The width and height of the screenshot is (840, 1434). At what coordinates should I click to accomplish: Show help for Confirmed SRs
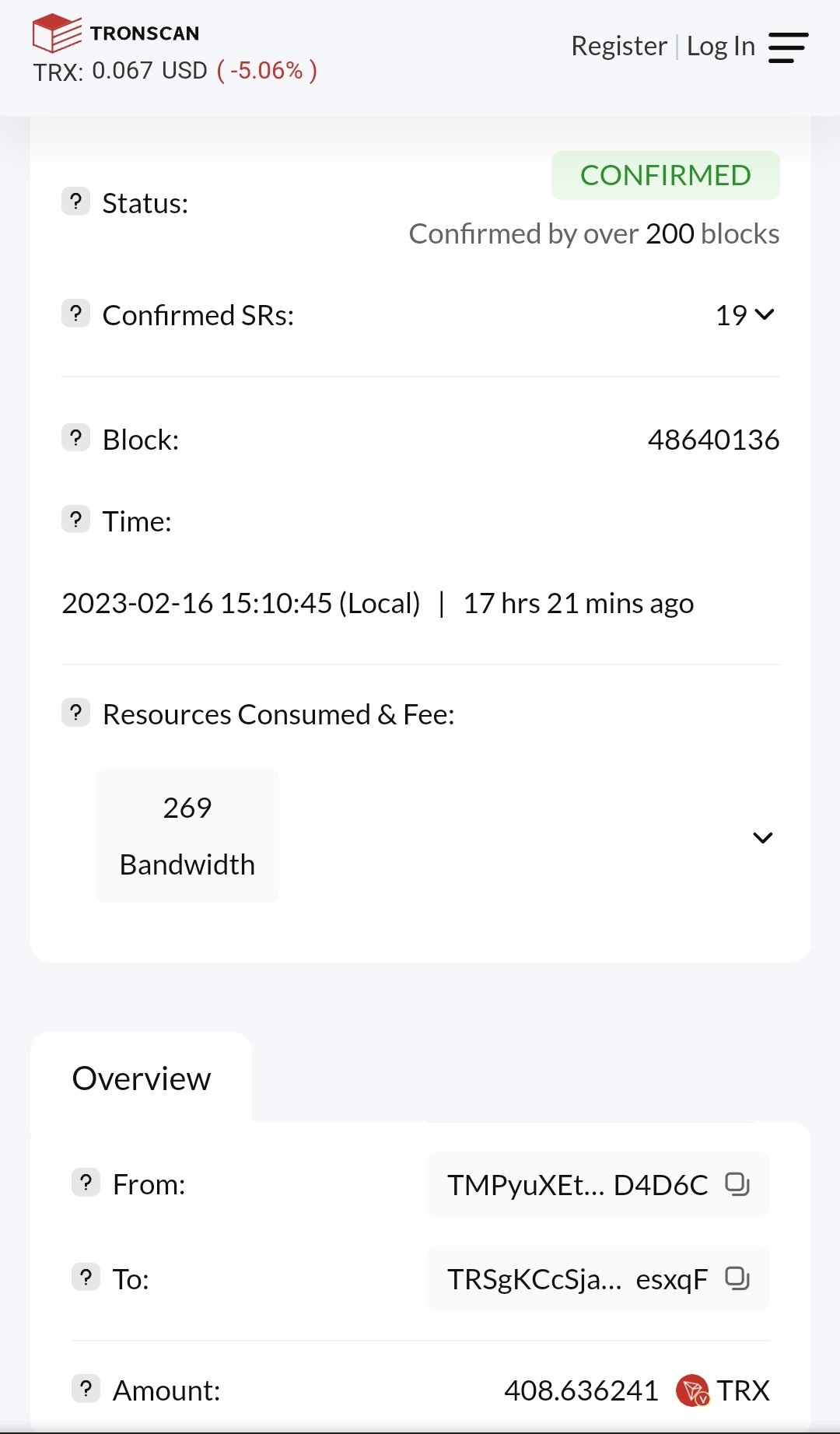pyautogui.click(x=75, y=314)
